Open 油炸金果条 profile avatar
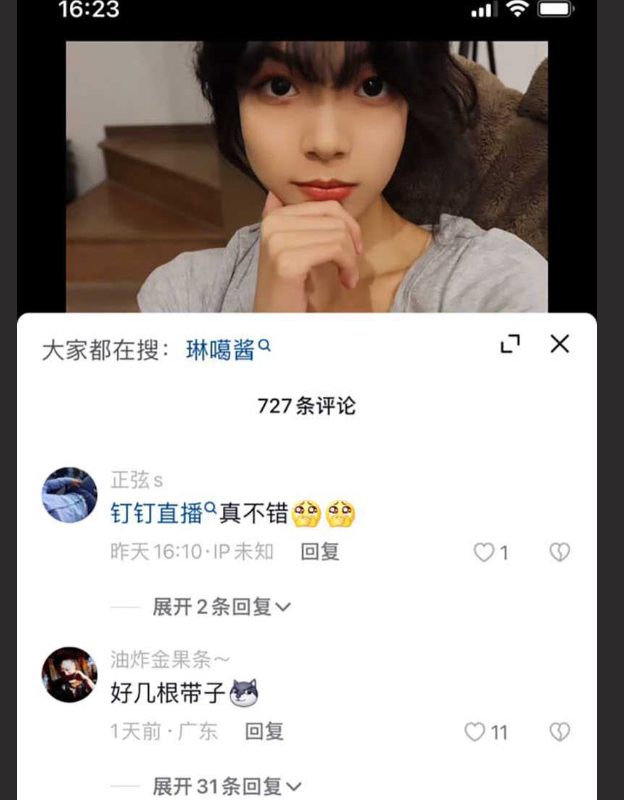Viewport: 624px width, 800px height. (69, 675)
